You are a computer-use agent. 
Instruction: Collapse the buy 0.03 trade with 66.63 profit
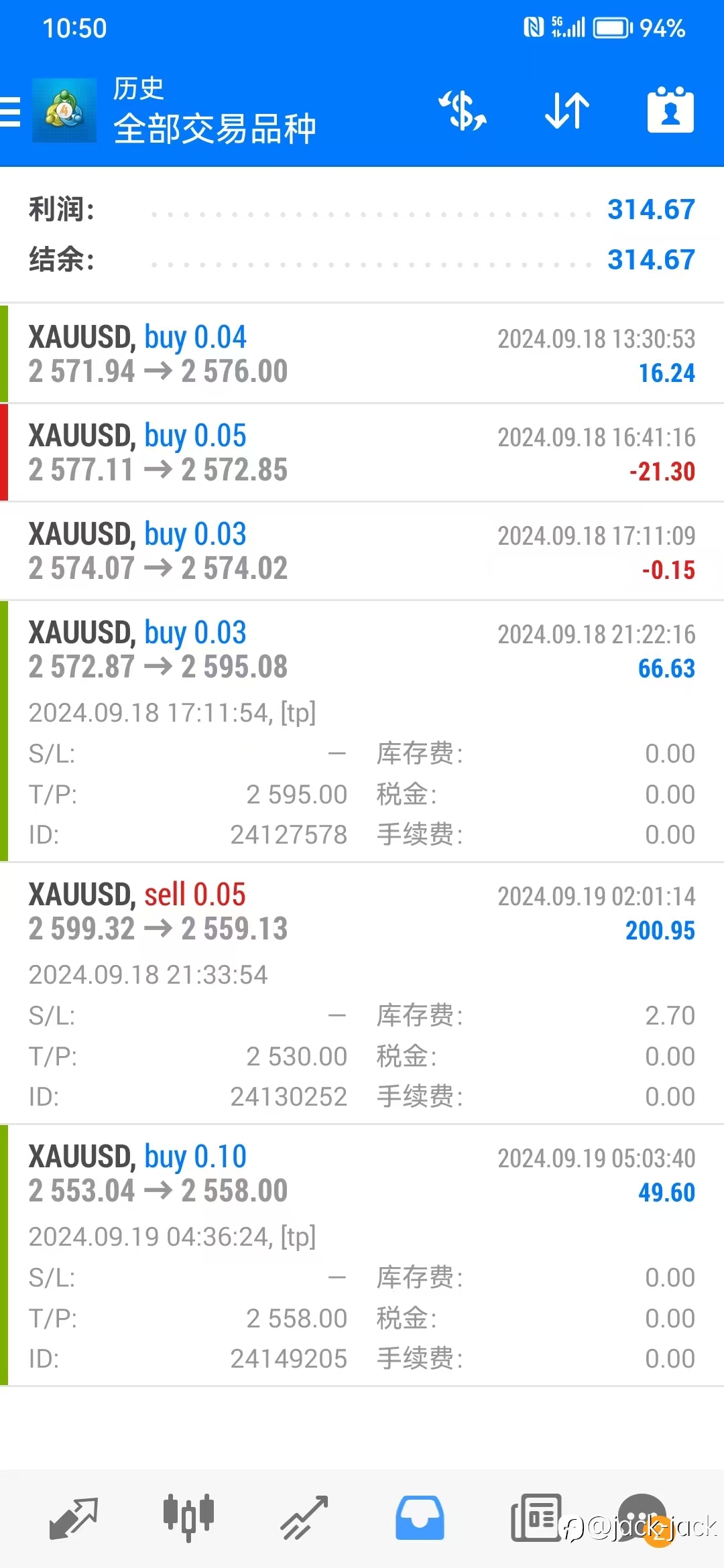(362, 732)
